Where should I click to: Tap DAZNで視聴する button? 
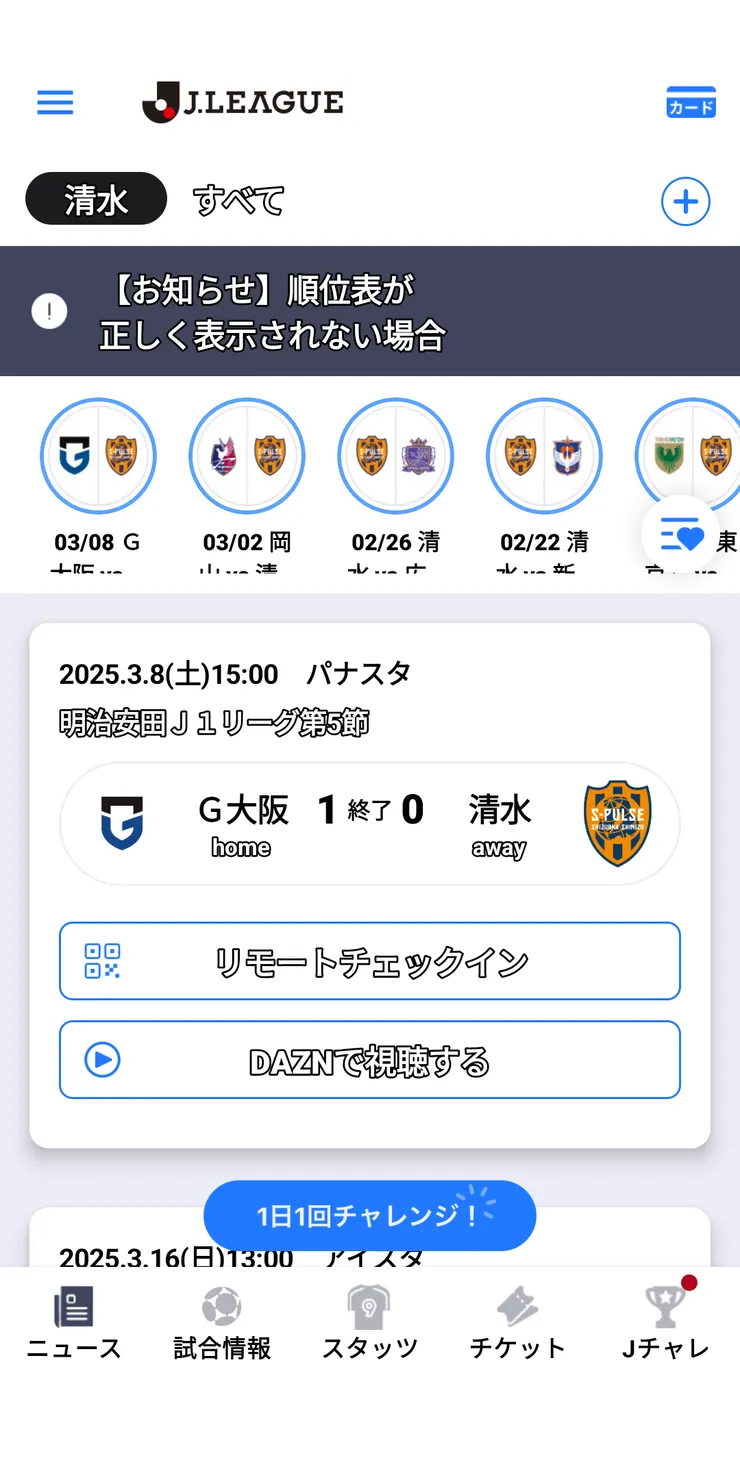tap(370, 1060)
